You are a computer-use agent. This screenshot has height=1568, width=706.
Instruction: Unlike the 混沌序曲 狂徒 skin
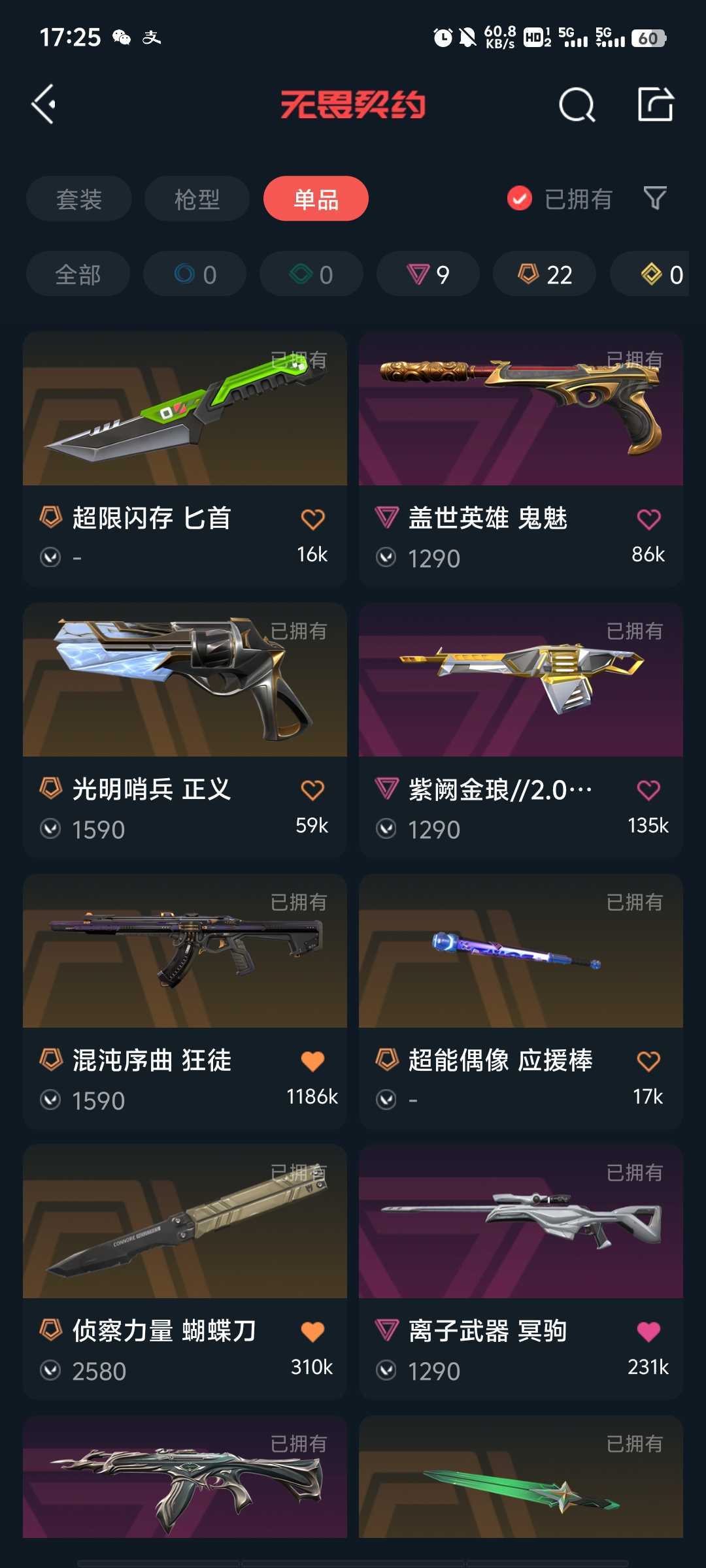pyautogui.click(x=312, y=1062)
